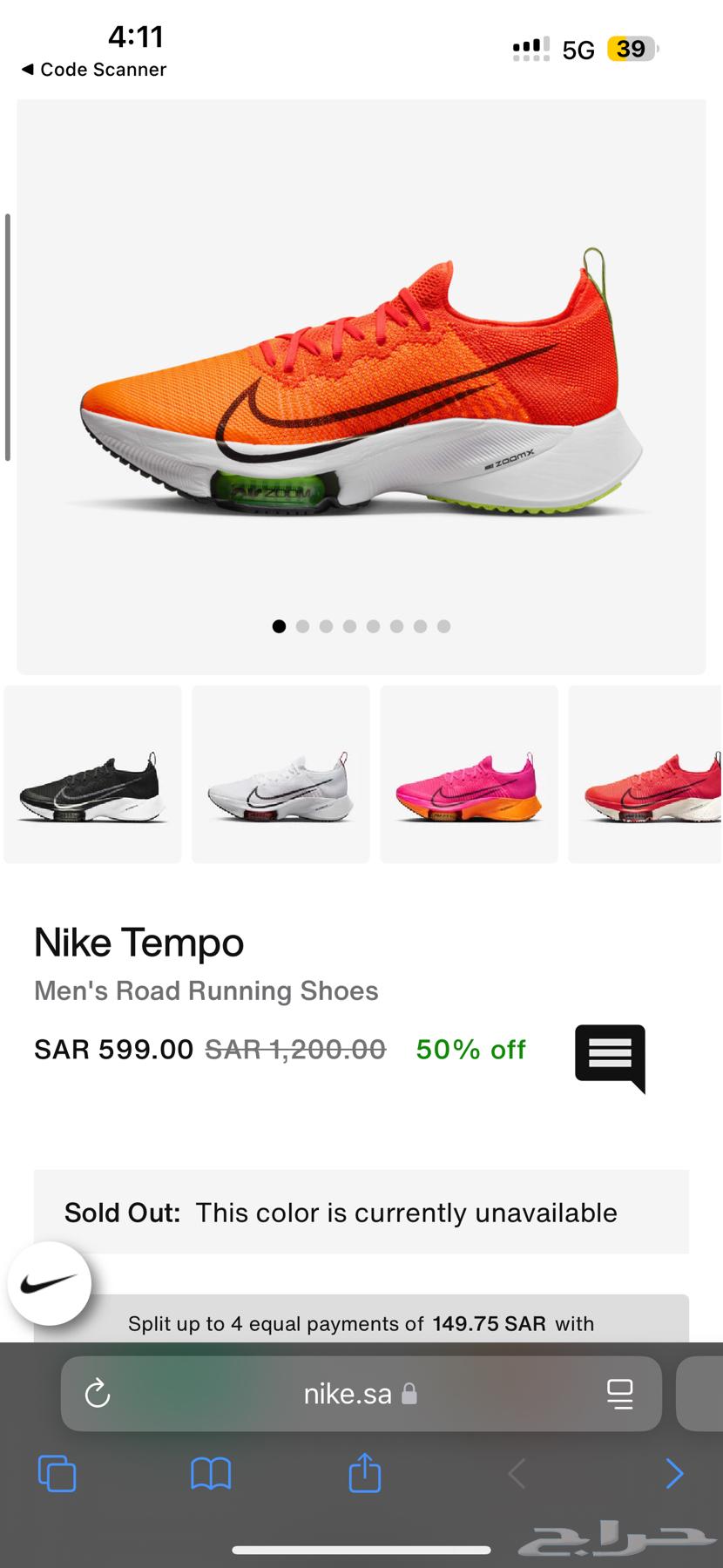Tap the tab overview squares icon in toolbar

click(57, 1472)
